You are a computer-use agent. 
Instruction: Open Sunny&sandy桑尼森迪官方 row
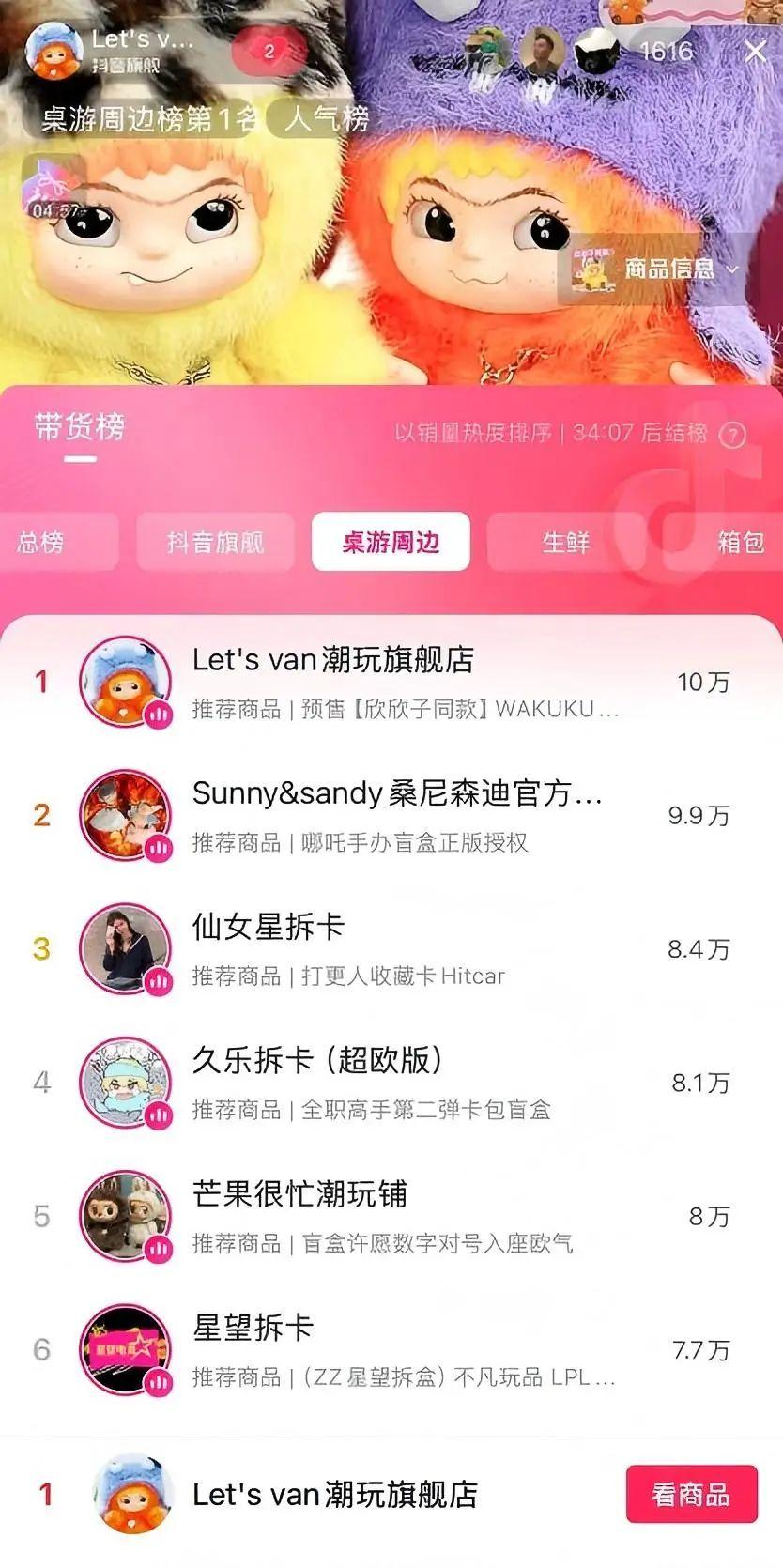click(404, 815)
